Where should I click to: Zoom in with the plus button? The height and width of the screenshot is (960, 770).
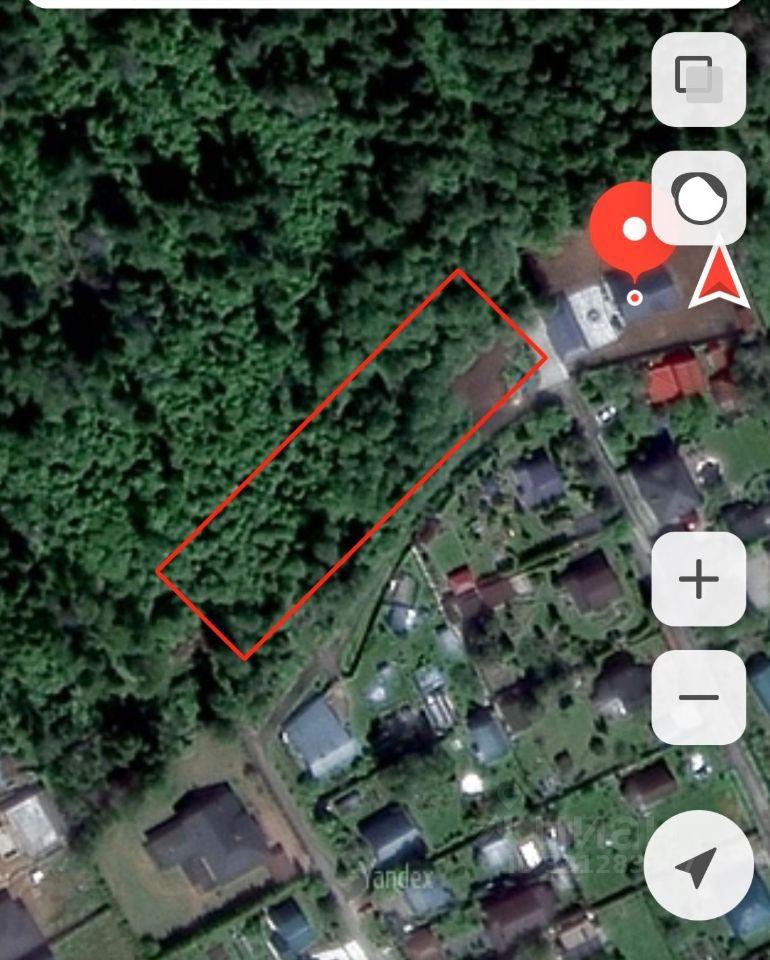coord(698,579)
